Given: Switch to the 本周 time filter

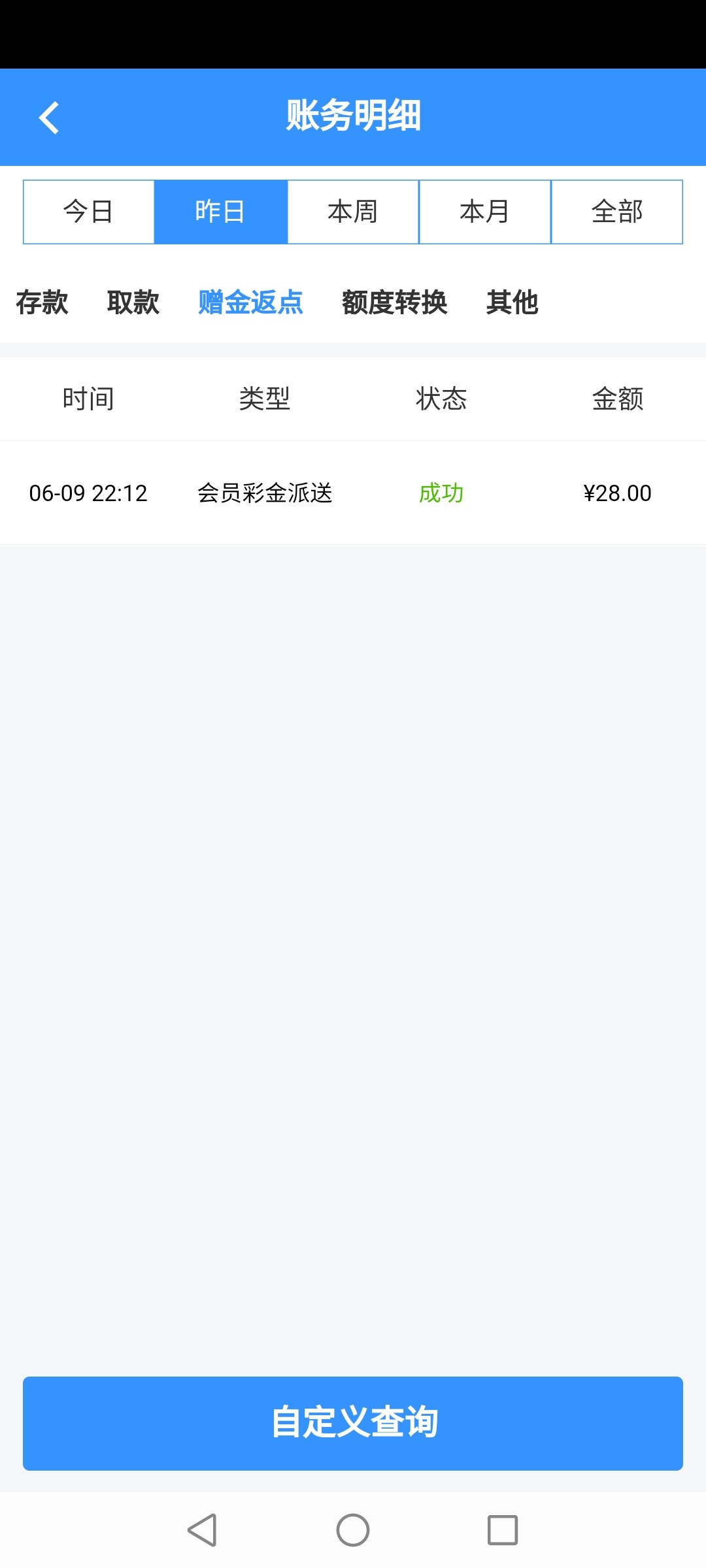Looking at the screenshot, I should click(353, 211).
